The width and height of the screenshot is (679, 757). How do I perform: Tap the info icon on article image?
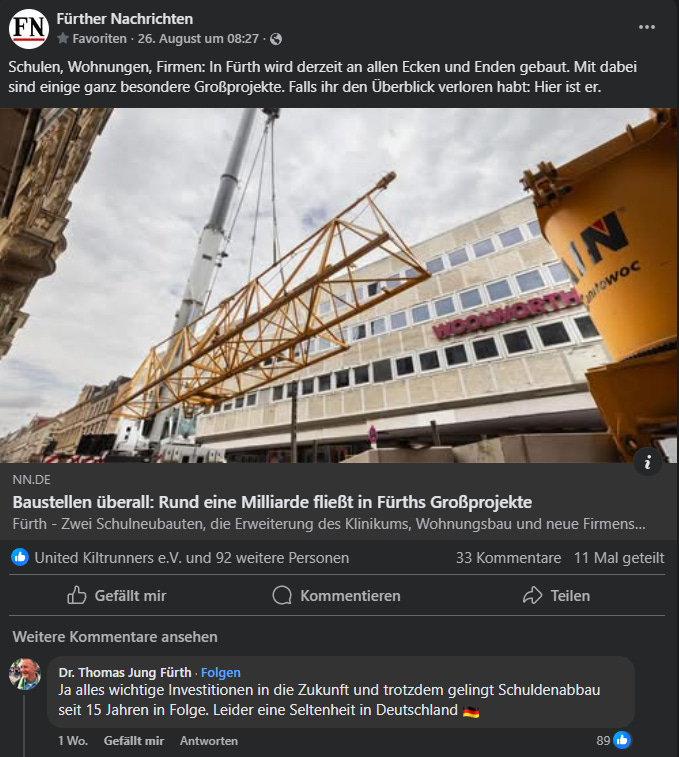click(647, 461)
